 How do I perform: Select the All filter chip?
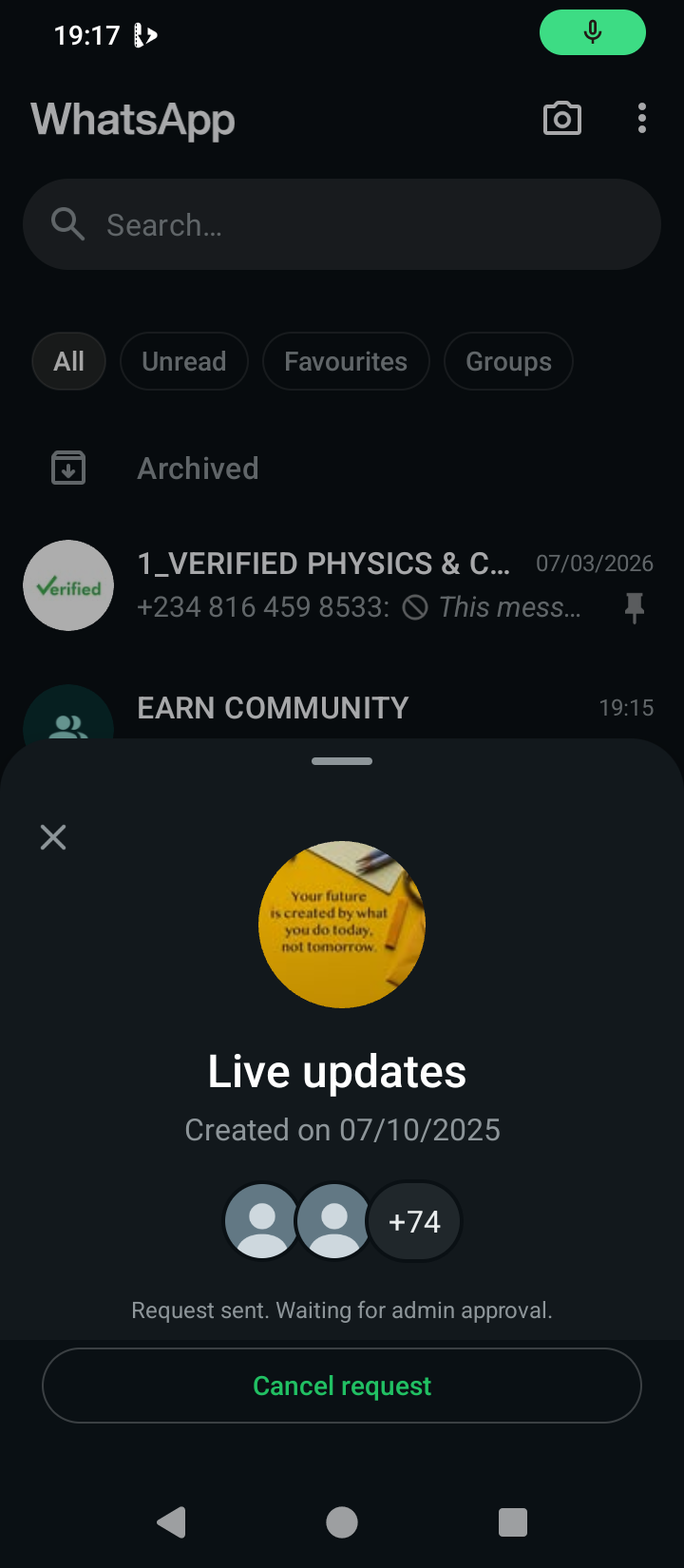(68, 362)
